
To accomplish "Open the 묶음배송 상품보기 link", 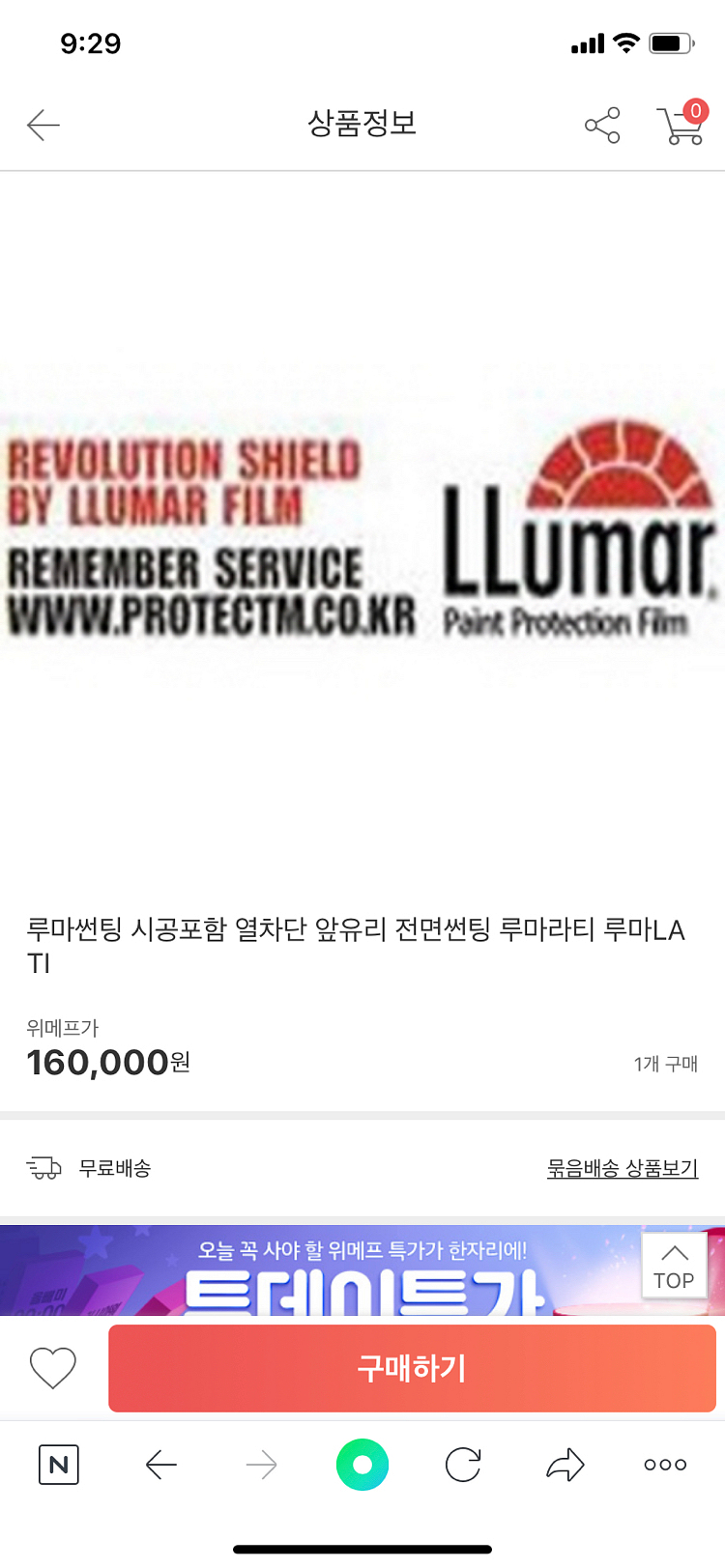I will pyautogui.click(x=623, y=1168).
